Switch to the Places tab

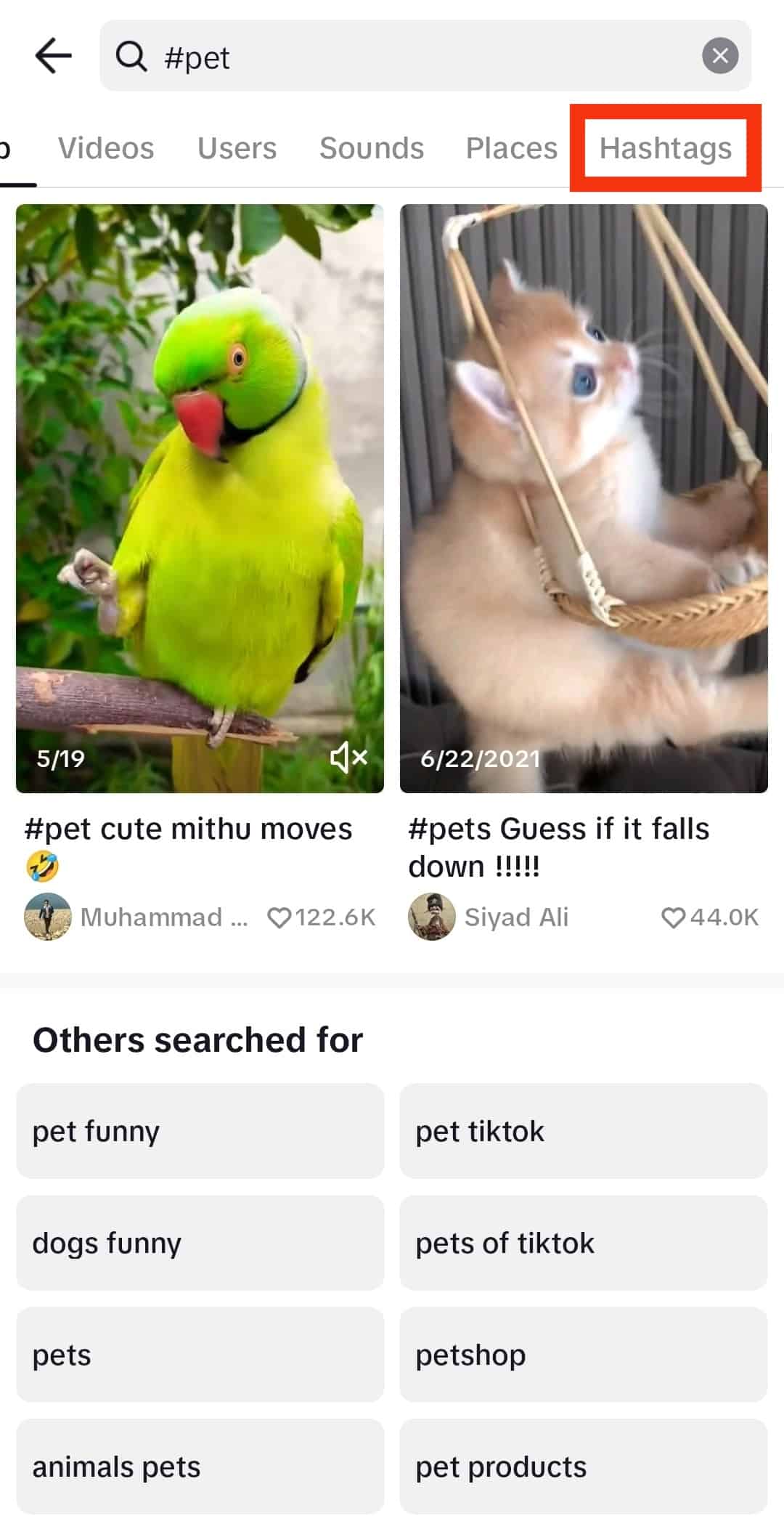coord(511,148)
